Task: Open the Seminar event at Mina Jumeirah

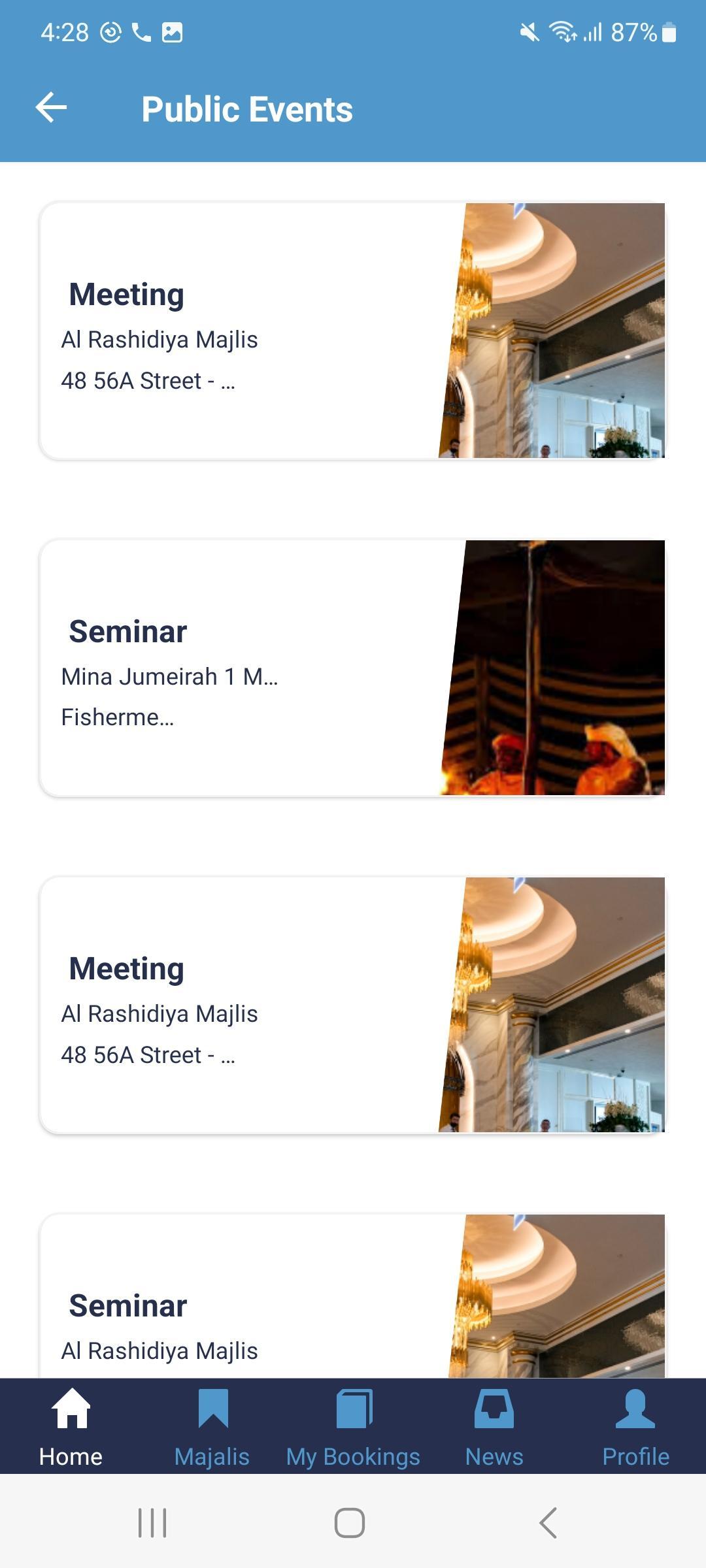Action: [352, 668]
